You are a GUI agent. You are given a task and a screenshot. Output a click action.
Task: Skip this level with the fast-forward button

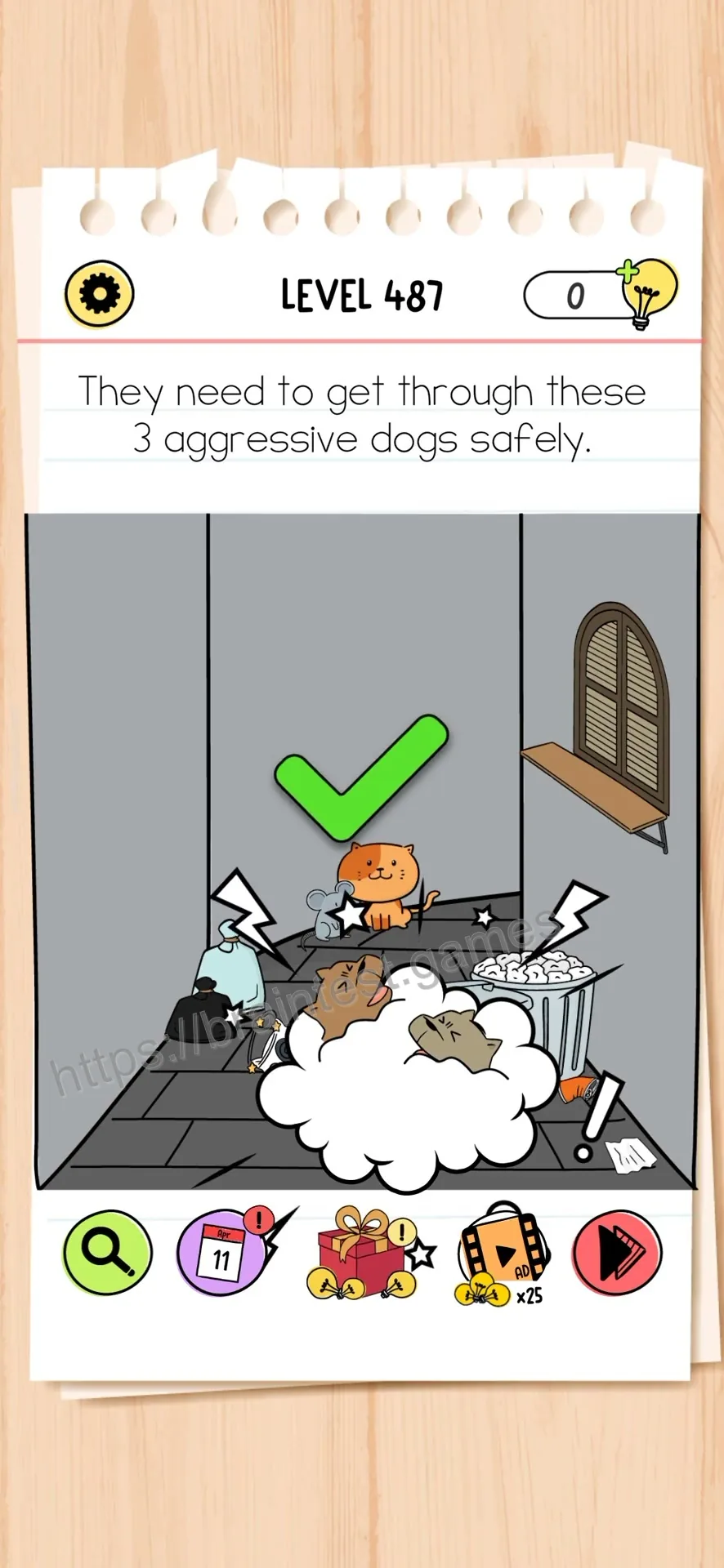click(x=618, y=1253)
